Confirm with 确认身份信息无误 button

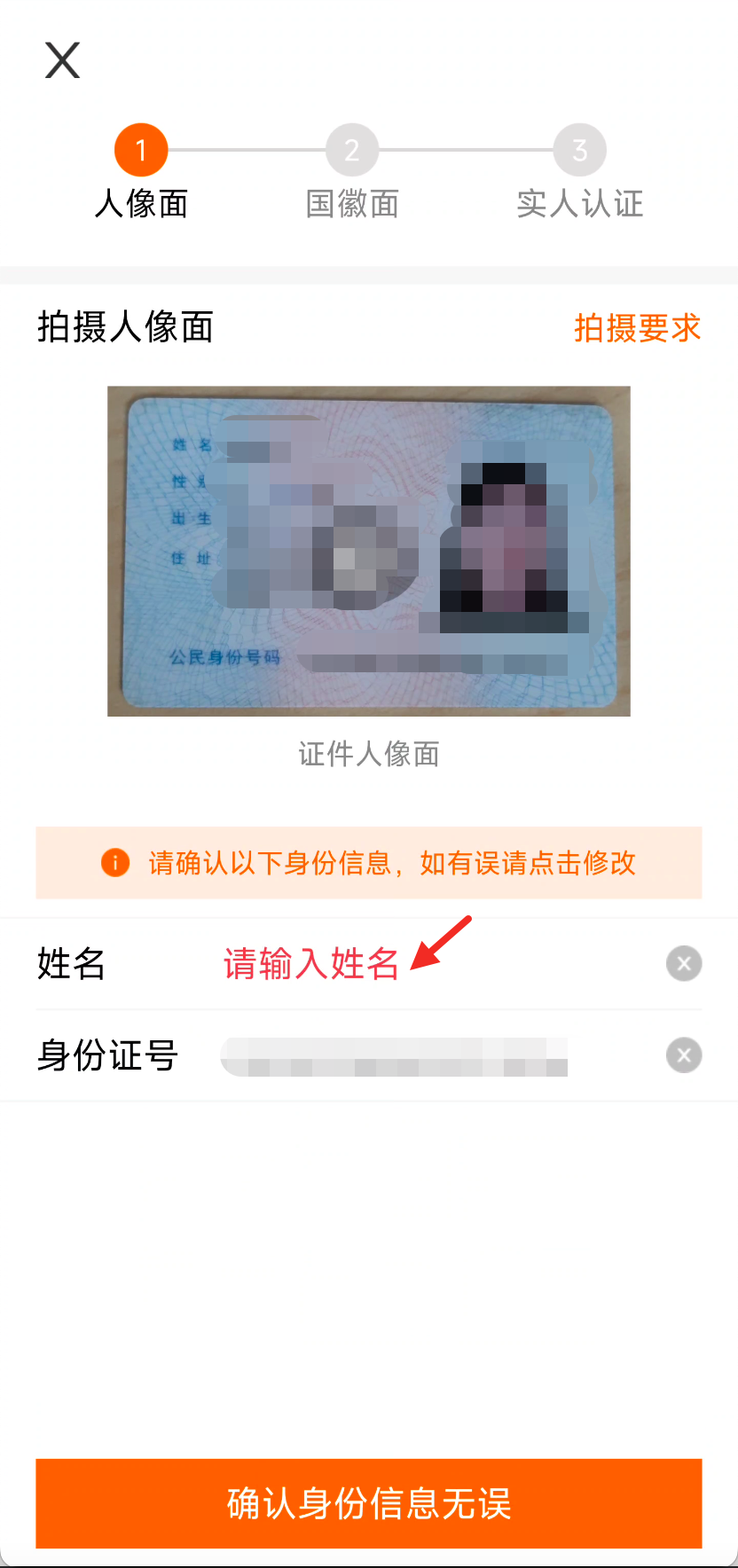coord(369,1503)
